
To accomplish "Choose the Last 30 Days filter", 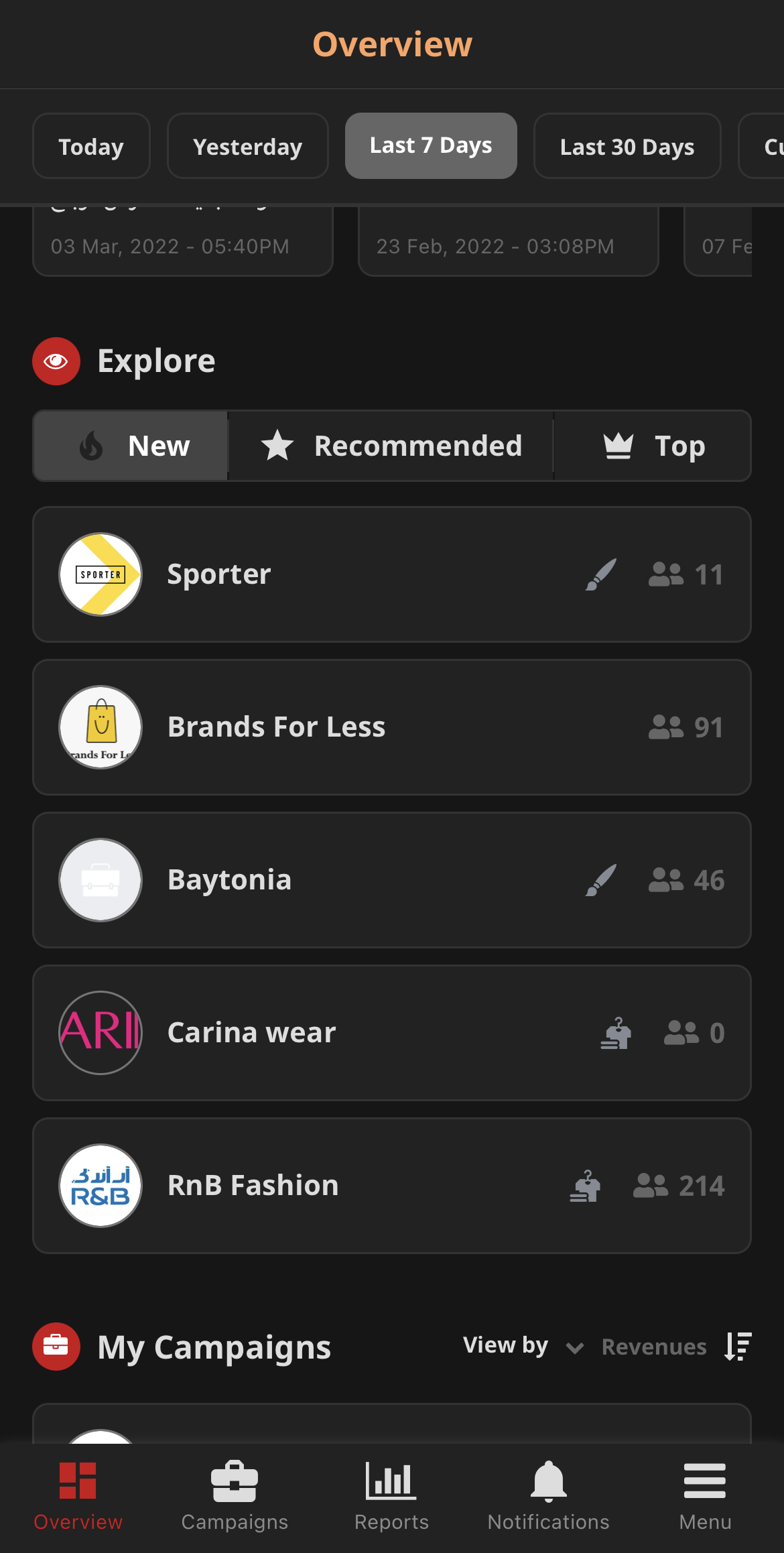I will tap(627, 146).
